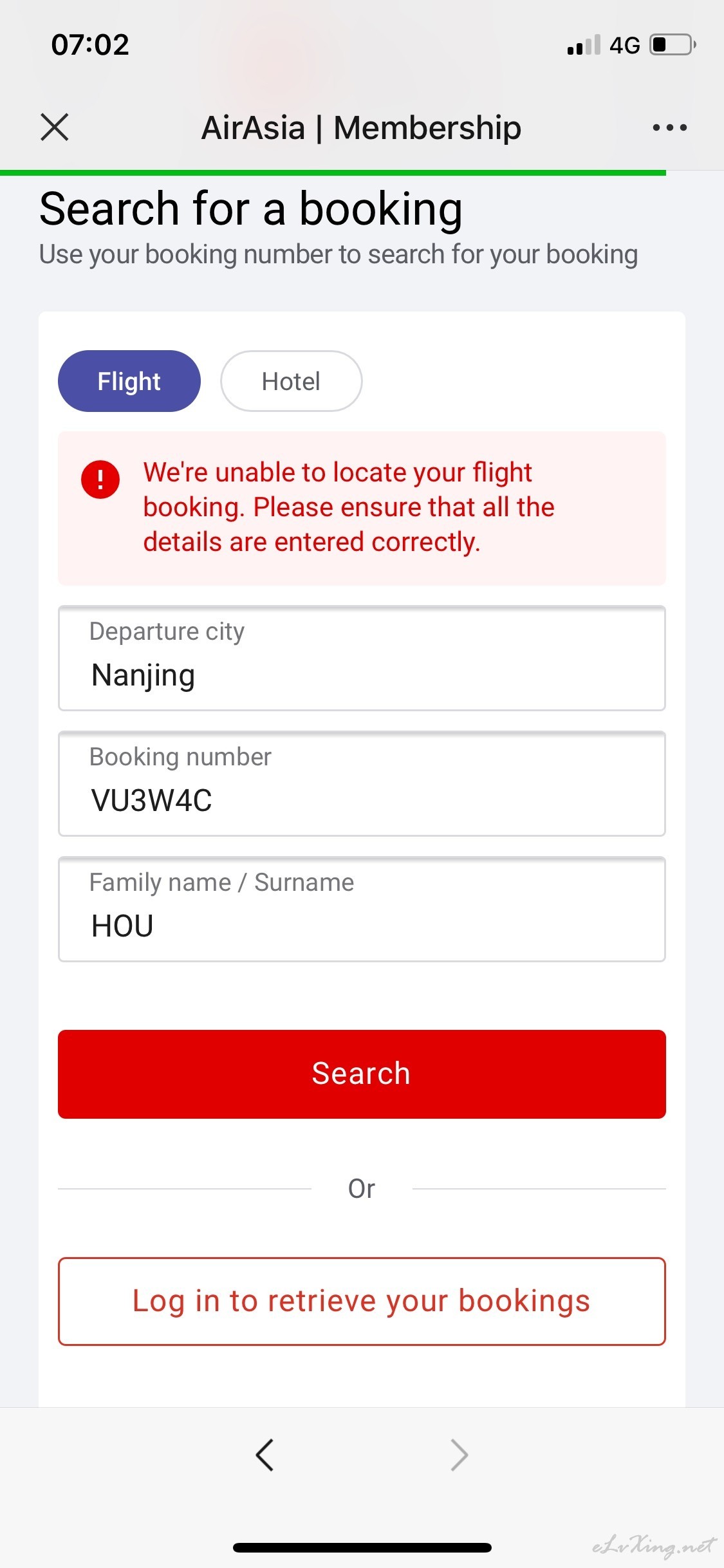This screenshot has width=724, height=1568.
Task: Select the Flight booking tab
Action: click(129, 381)
